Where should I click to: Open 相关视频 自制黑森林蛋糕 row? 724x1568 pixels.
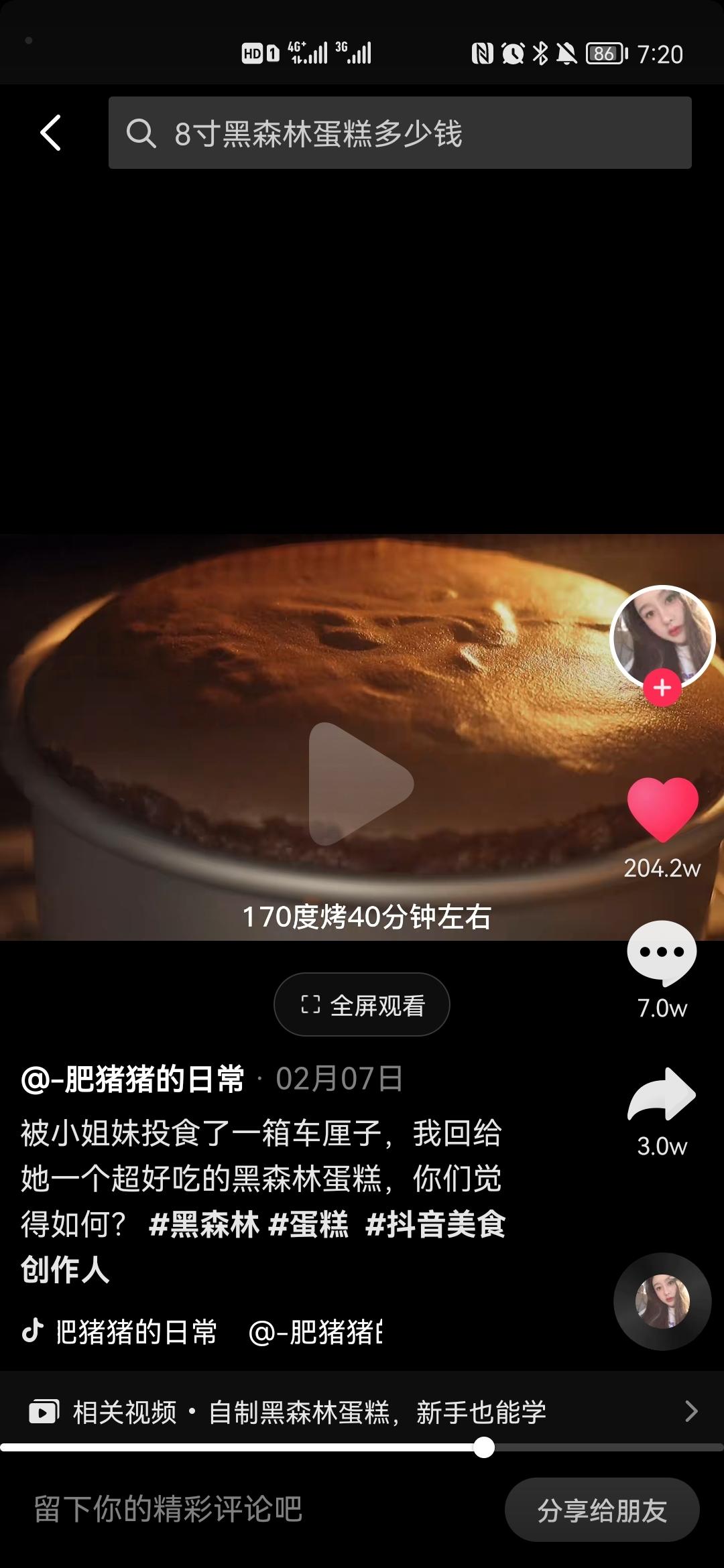[362, 1413]
